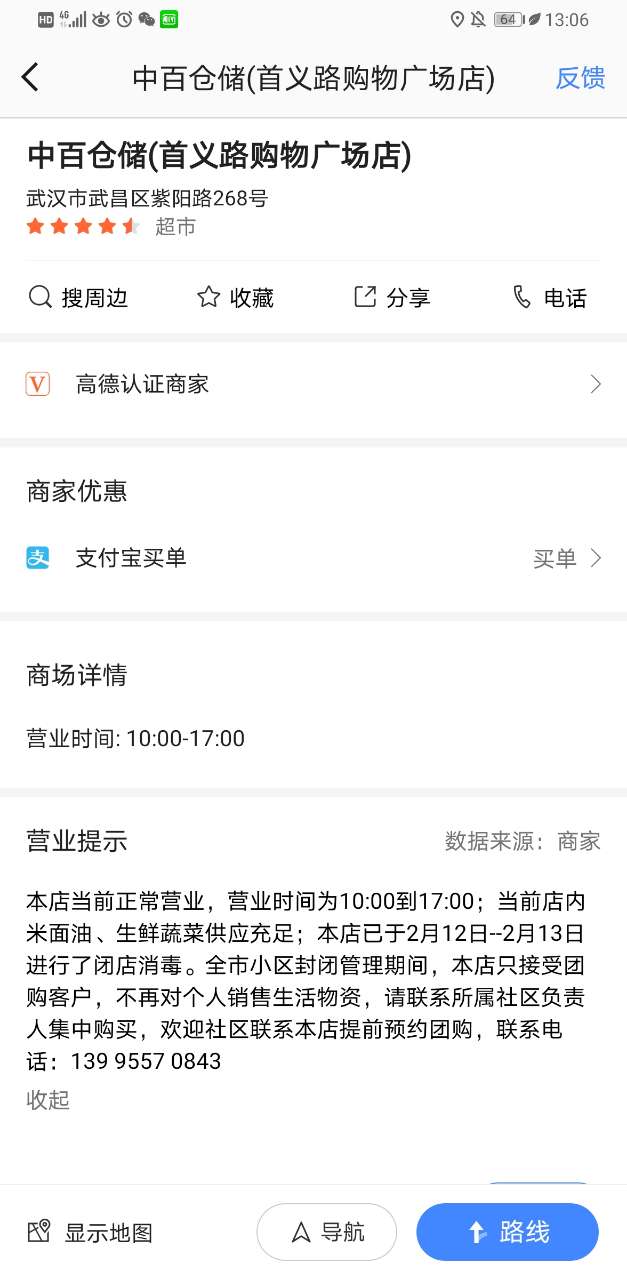Screen dimensions: 627x1280
Task: Tap 搜周边 to search nearby
Action: click(x=79, y=297)
